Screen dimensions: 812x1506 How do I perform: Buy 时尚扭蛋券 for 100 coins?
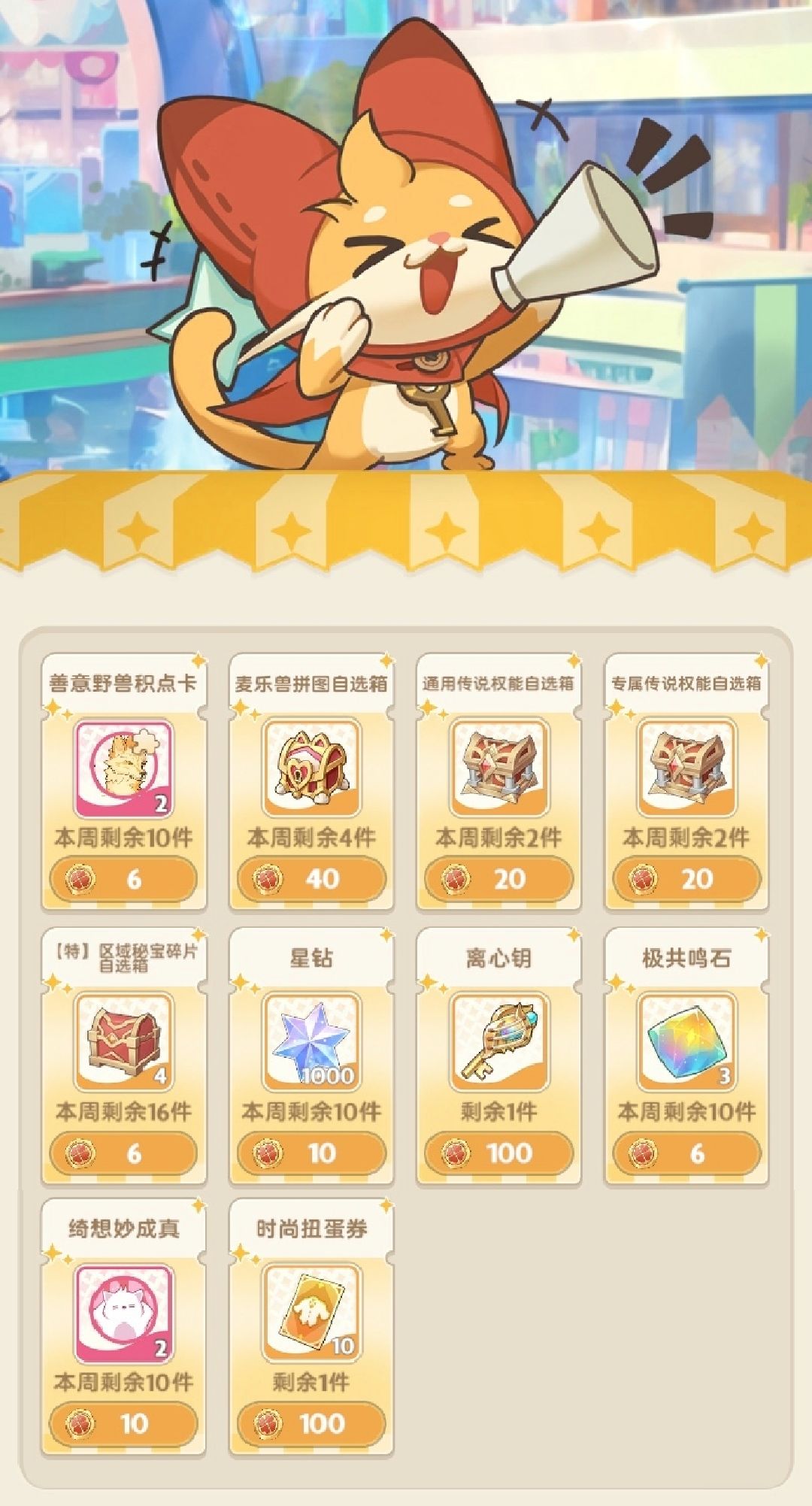point(311,1423)
